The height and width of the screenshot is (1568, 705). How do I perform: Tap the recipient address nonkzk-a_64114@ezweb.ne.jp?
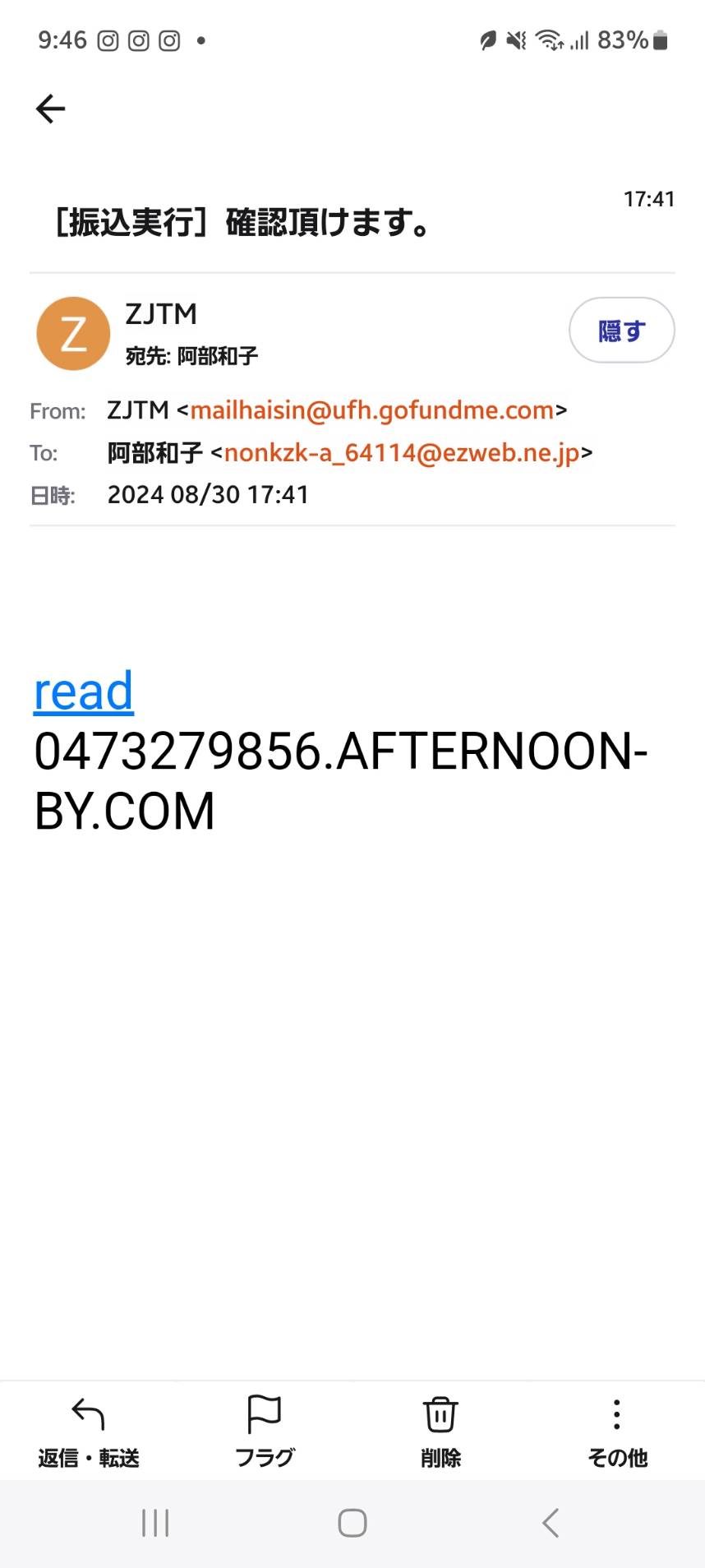(x=402, y=453)
